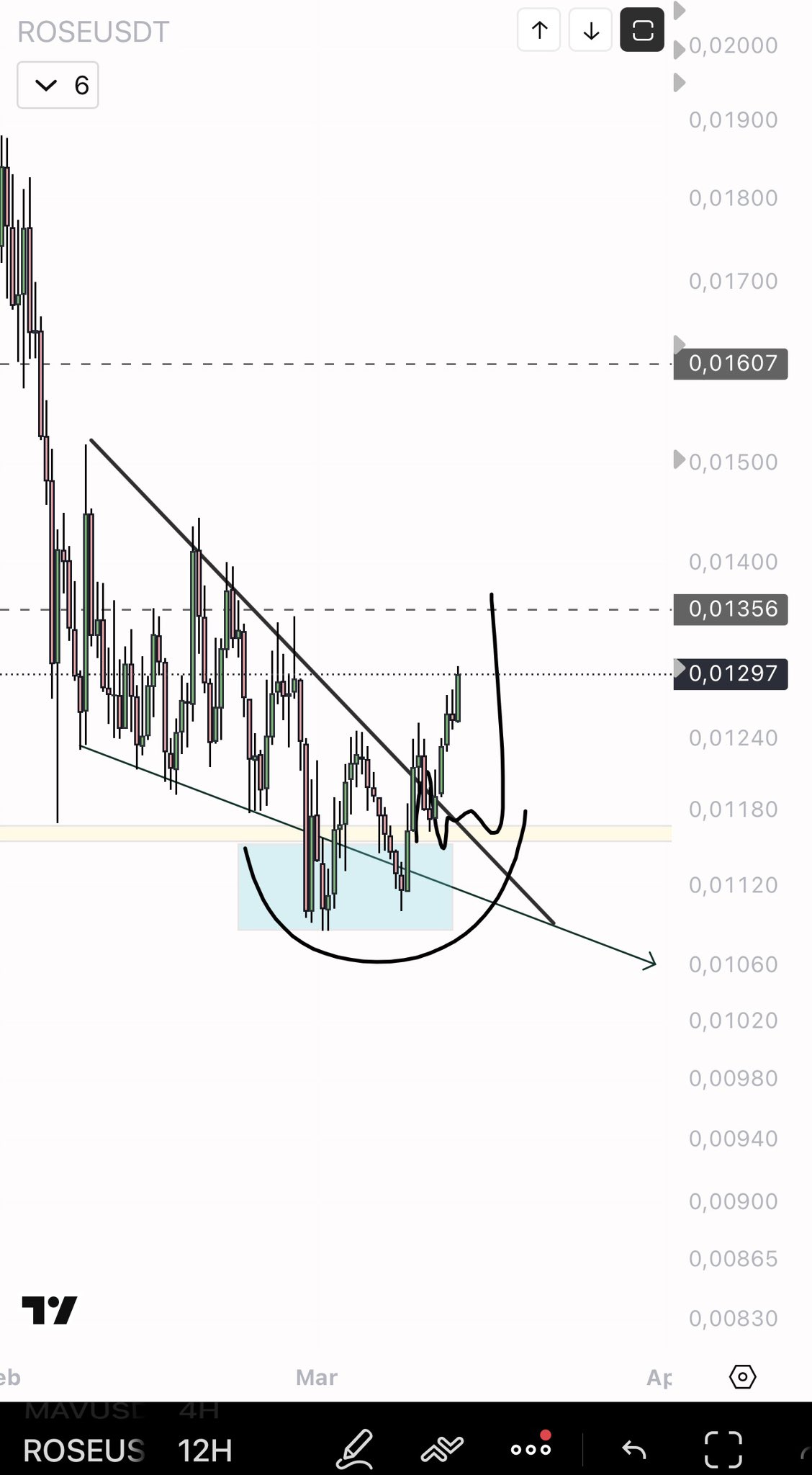Open the three-dot more options menu
This screenshot has width=812, height=1475.
pos(531,1448)
